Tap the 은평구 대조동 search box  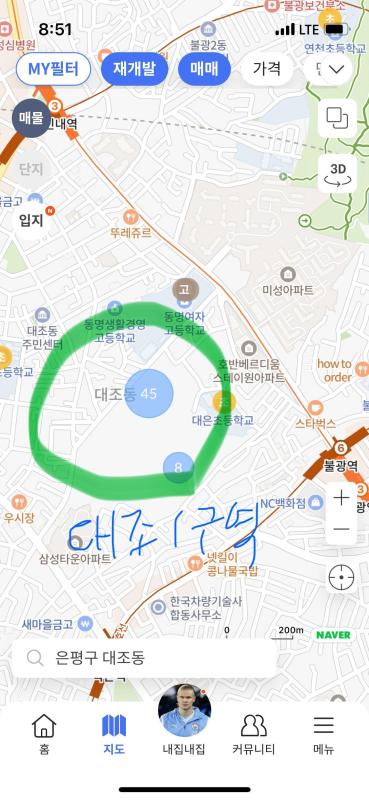[144, 658]
